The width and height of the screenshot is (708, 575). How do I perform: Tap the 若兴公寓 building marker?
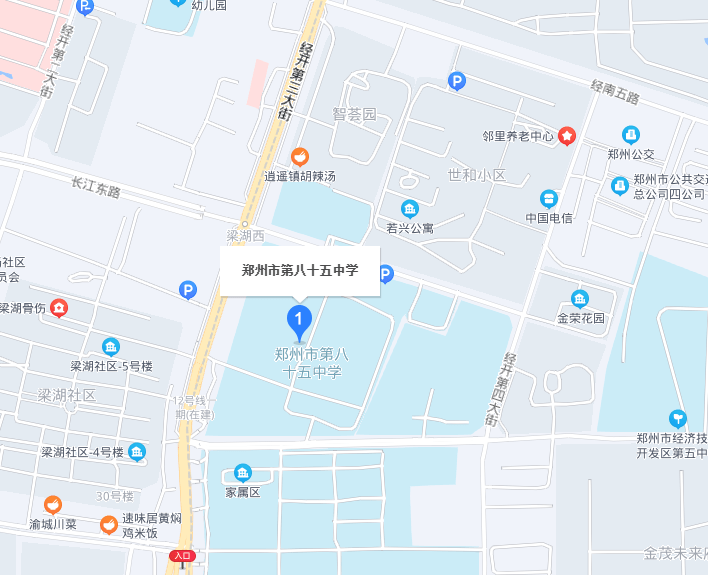[x=410, y=209]
